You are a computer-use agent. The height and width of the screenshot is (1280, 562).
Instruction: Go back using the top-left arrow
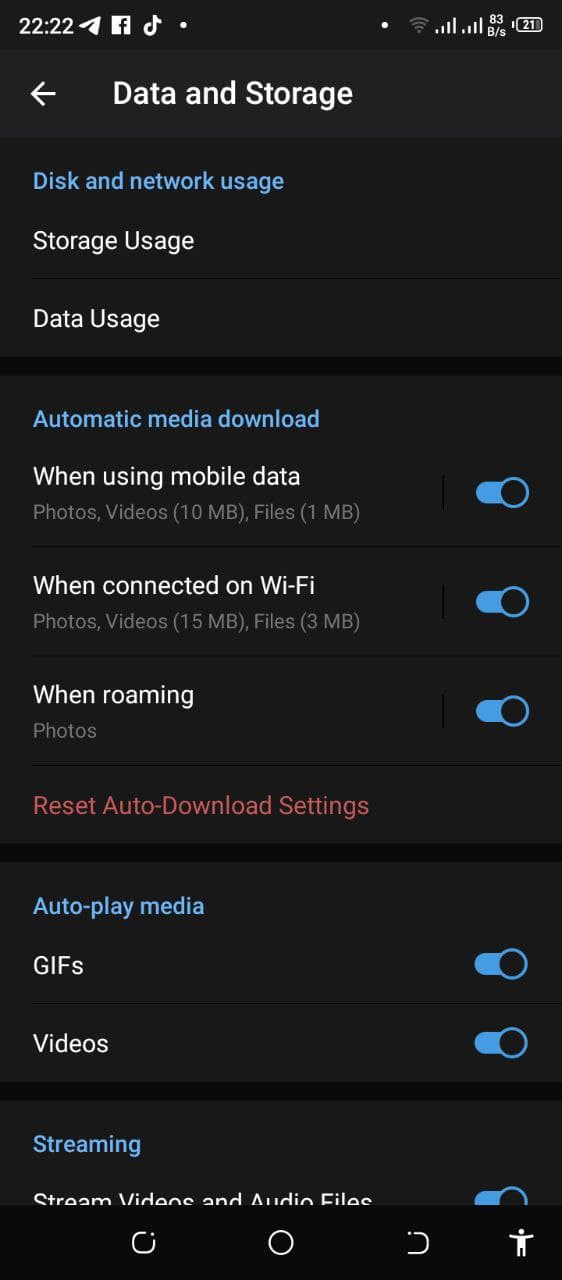43,94
